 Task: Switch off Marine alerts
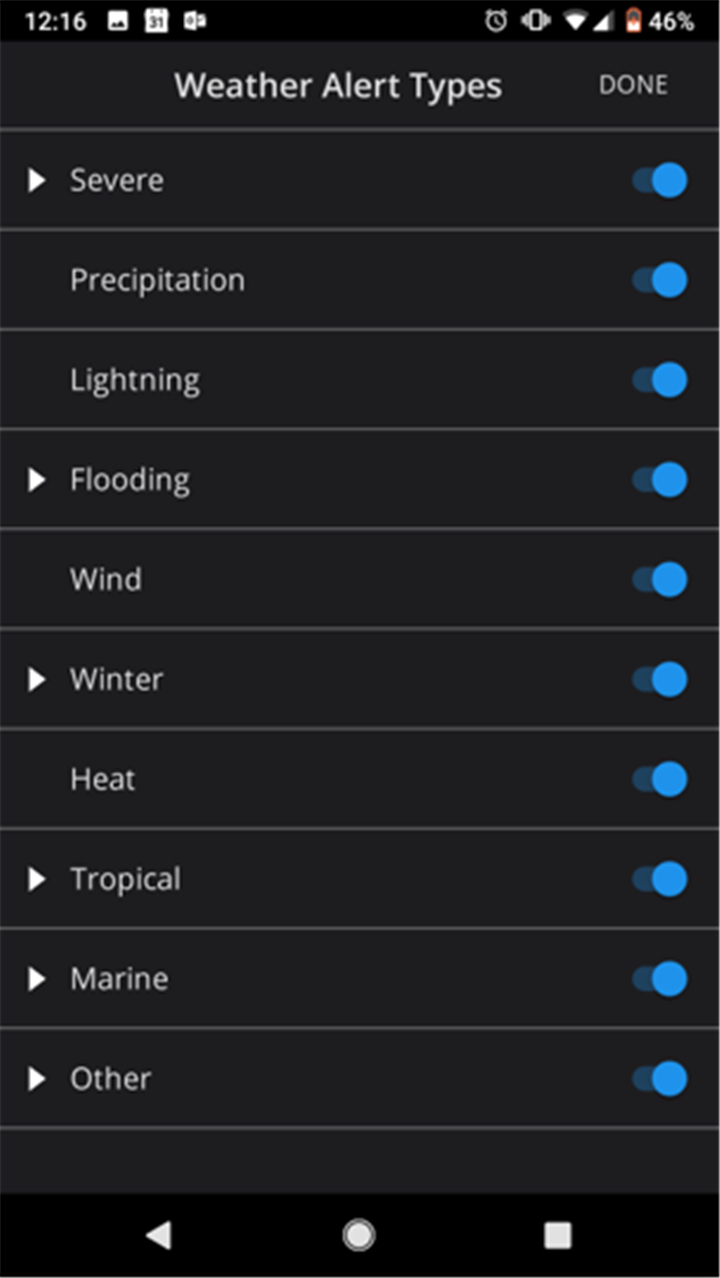pos(659,979)
